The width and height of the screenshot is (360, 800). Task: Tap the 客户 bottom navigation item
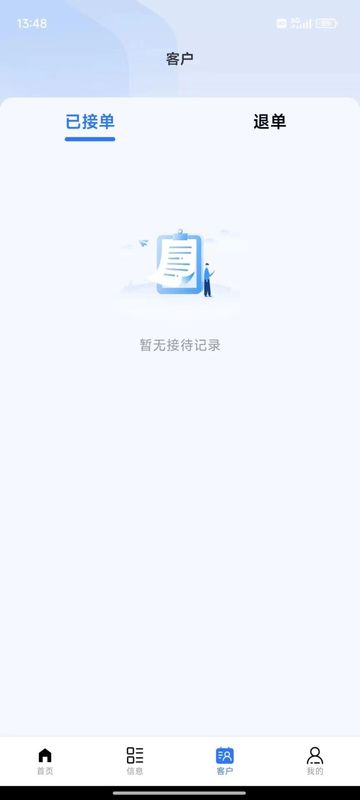pos(225,761)
